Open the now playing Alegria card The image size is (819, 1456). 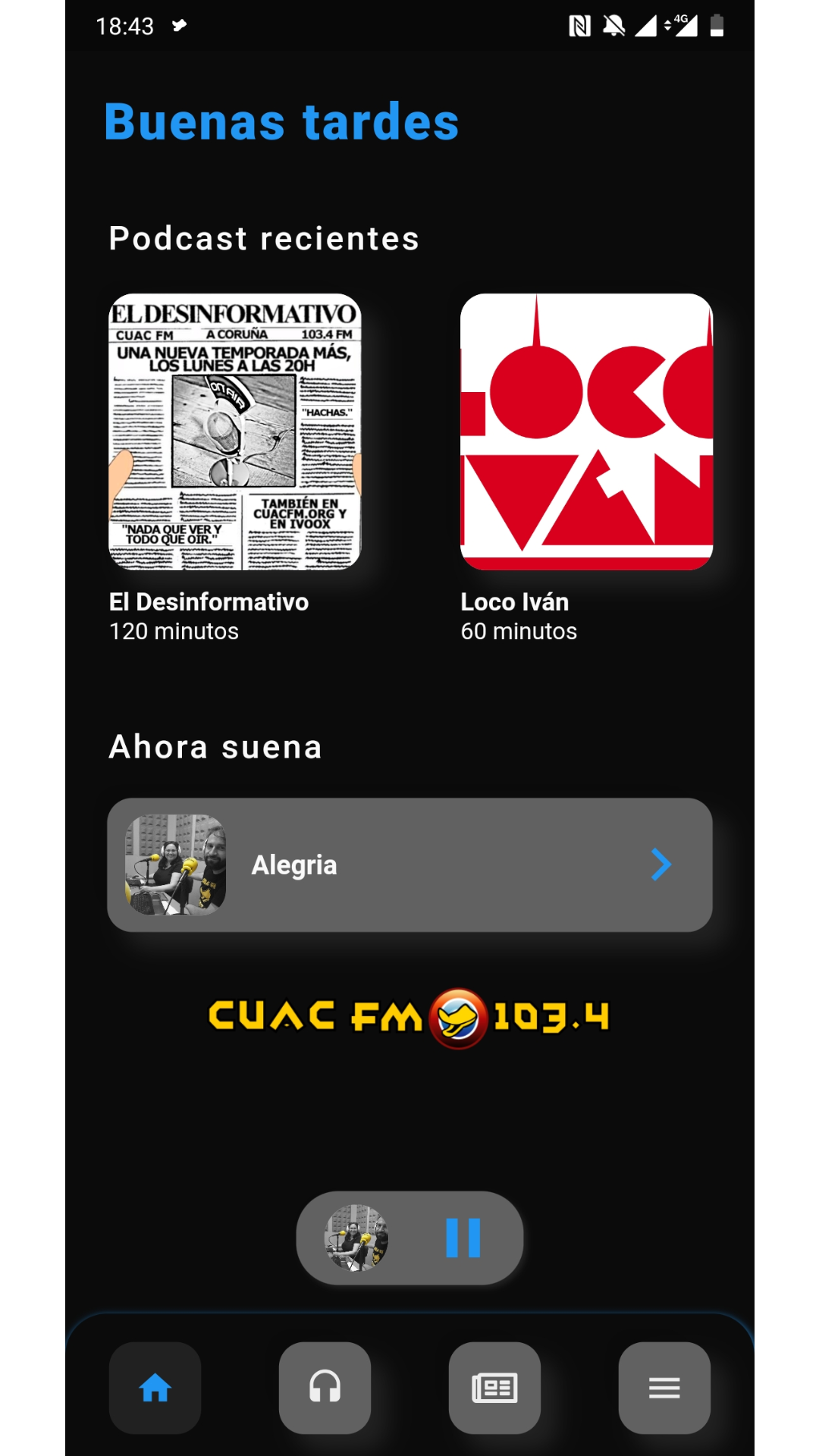[409, 864]
